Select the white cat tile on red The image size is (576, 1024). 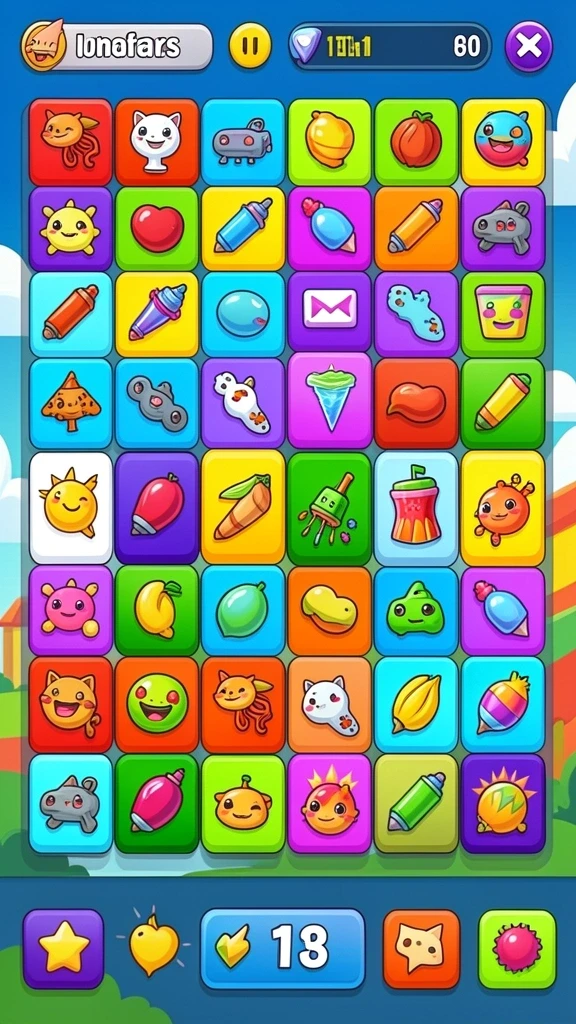pyautogui.click(x=157, y=142)
